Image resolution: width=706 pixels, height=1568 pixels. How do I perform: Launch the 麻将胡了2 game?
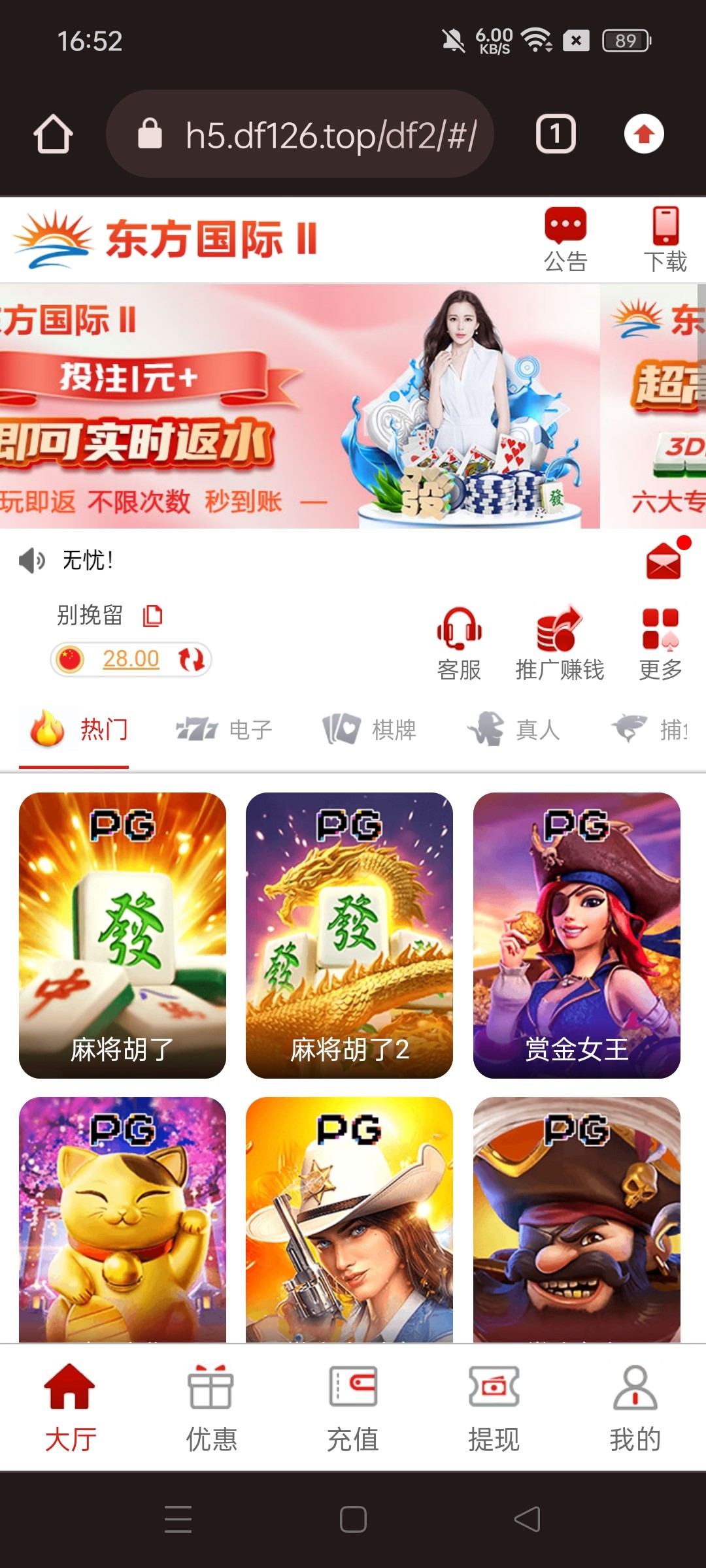click(x=349, y=935)
